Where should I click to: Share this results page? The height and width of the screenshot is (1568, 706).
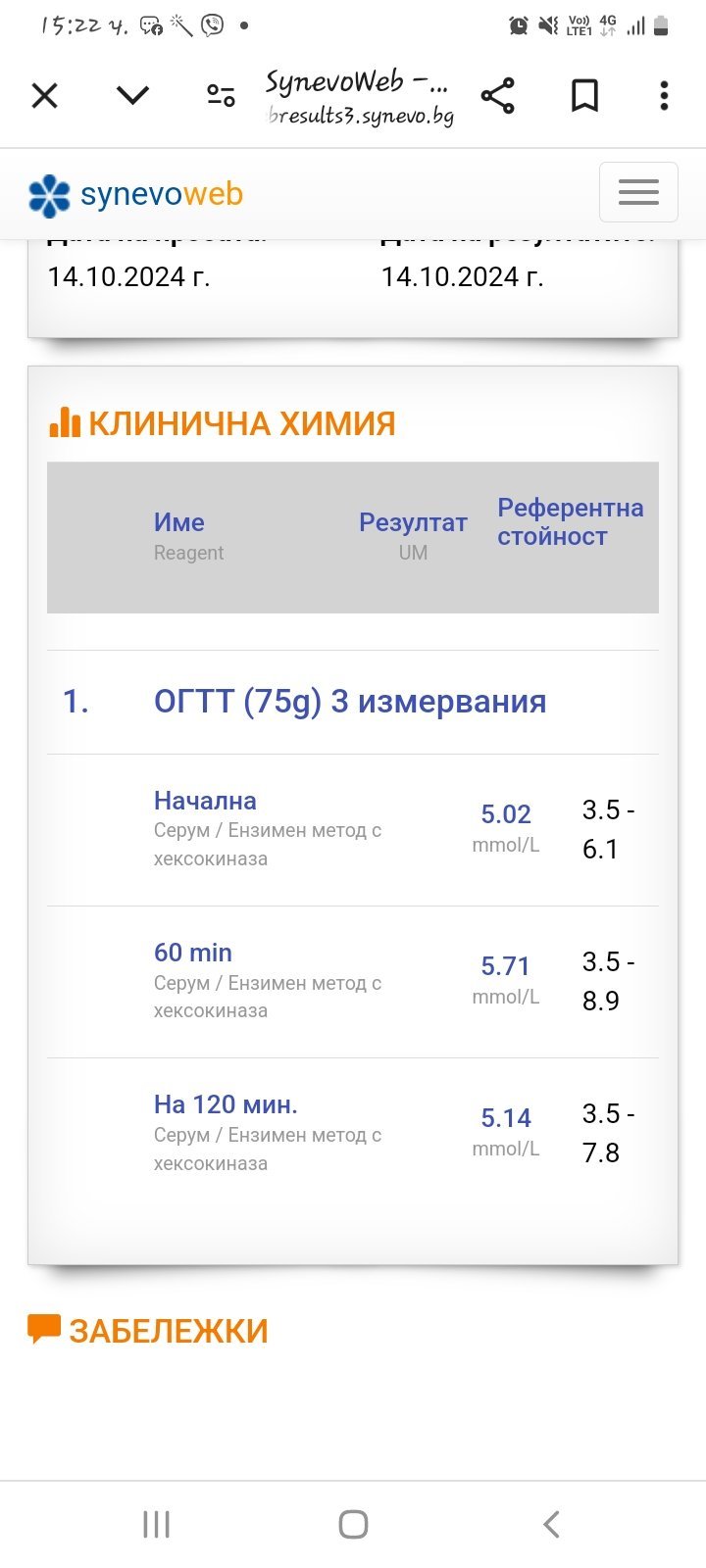point(498,96)
